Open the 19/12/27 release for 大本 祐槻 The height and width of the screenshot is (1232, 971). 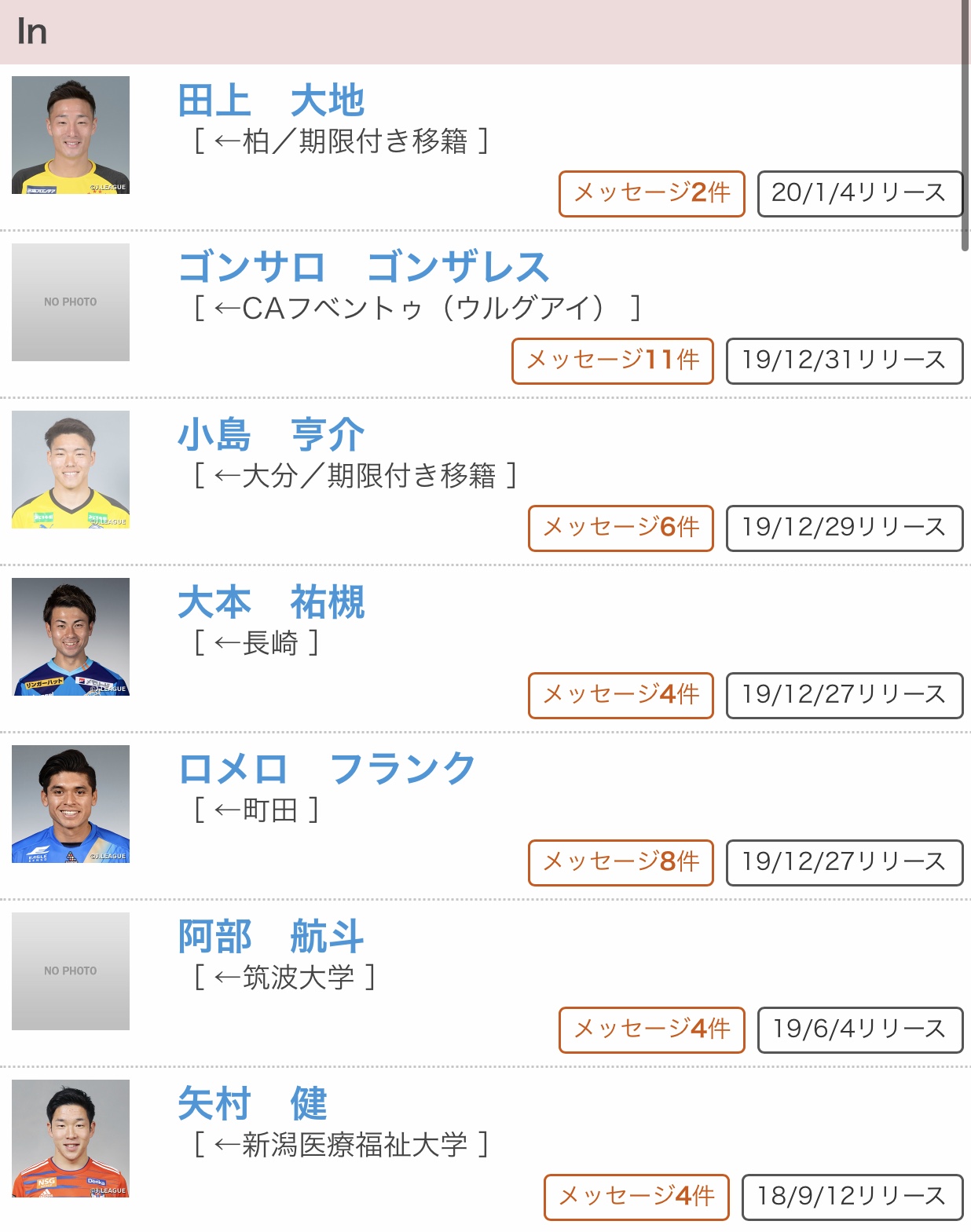[x=844, y=695]
